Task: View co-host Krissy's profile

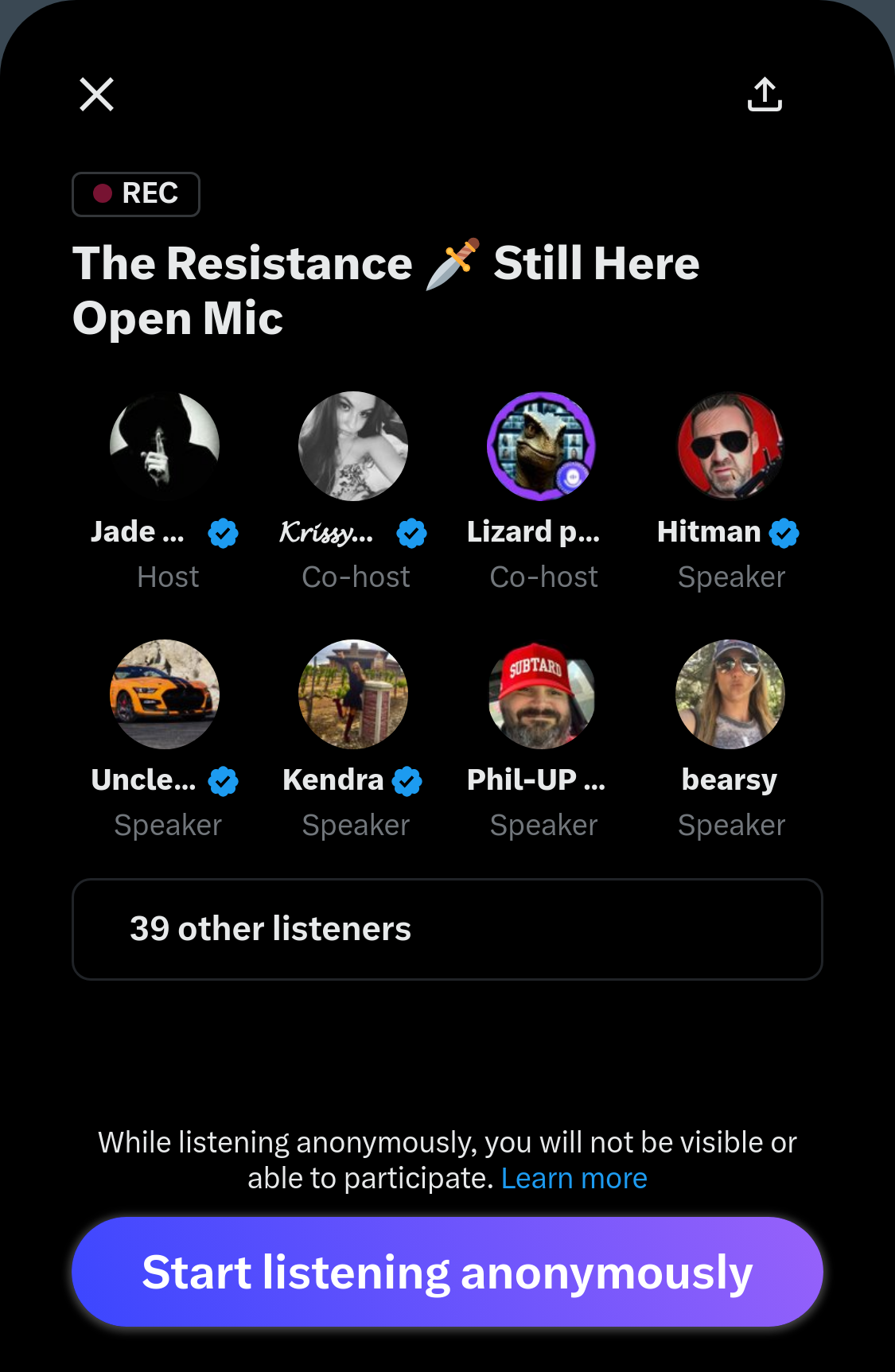Action: (353, 446)
